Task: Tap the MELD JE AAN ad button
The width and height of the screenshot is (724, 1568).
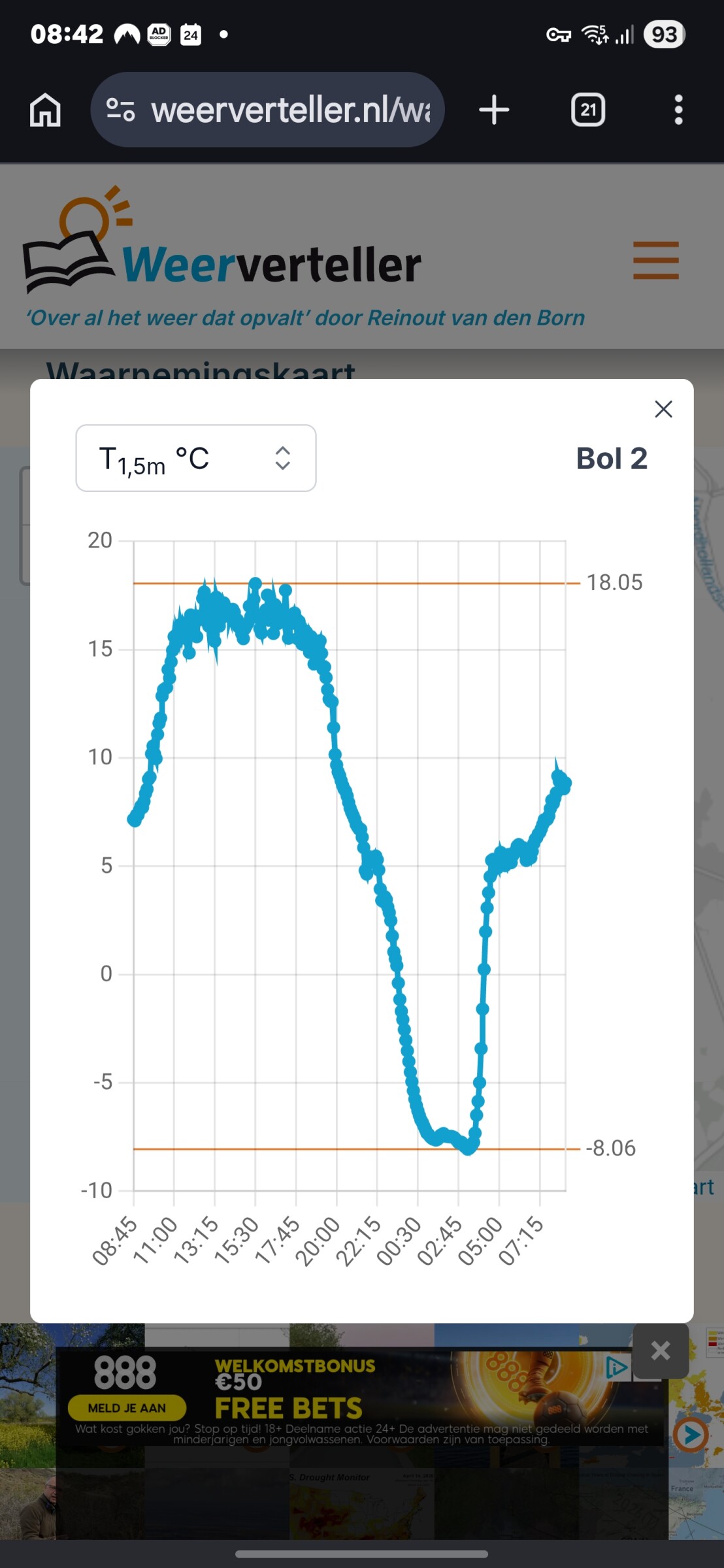Action: [x=127, y=1408]
